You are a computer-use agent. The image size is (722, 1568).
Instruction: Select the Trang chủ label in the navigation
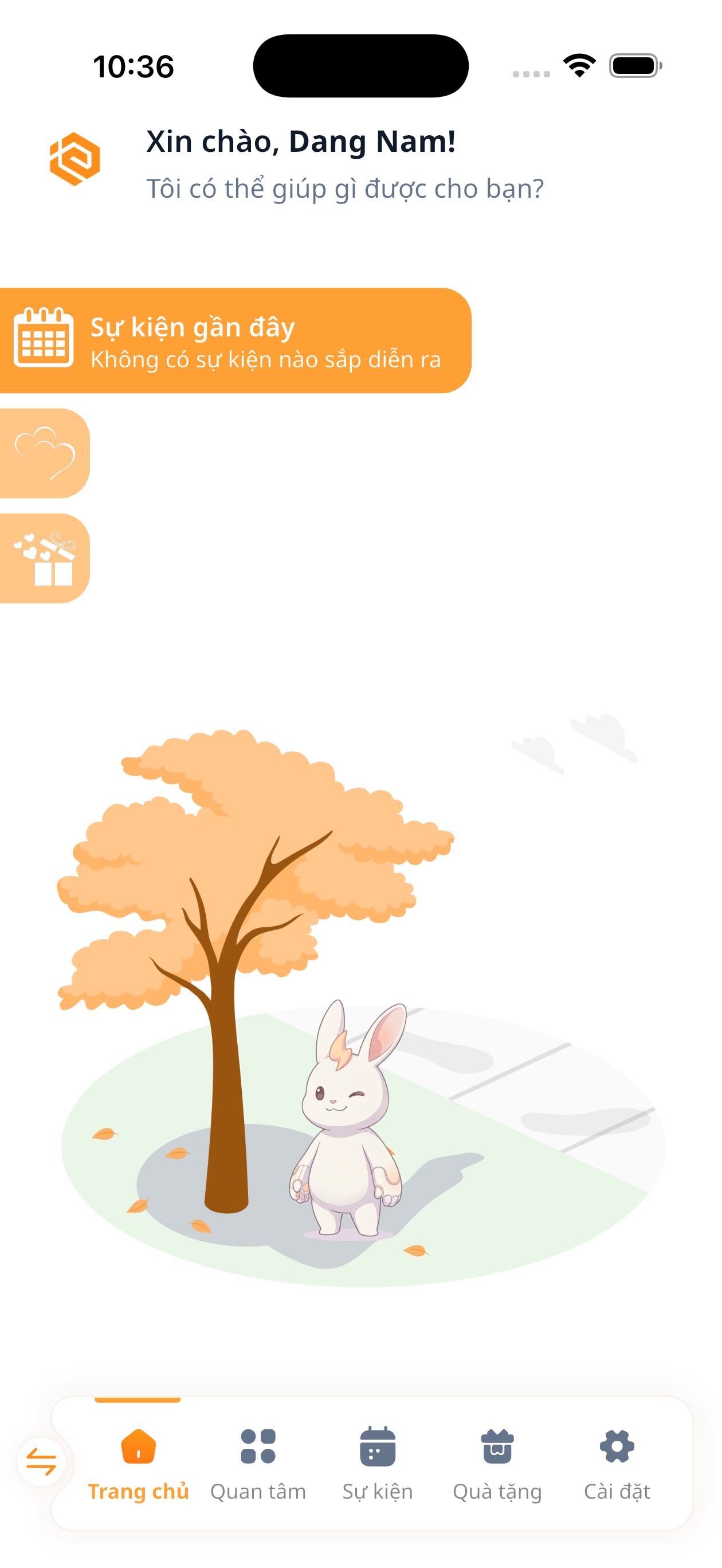pyautogui.click(x=139, y=1491)
